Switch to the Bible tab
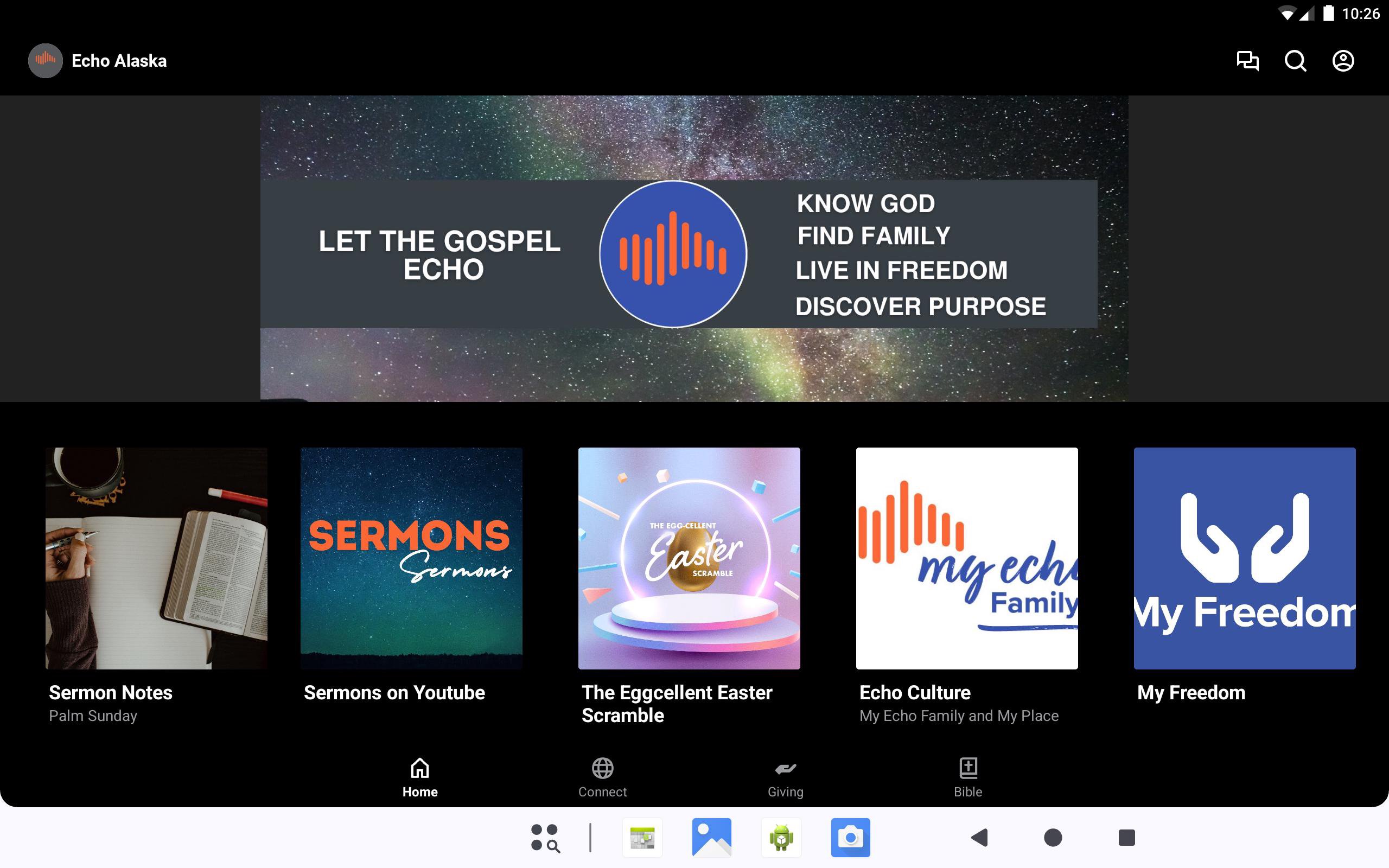The image size is (1389, 868). [x=968, y=777]
